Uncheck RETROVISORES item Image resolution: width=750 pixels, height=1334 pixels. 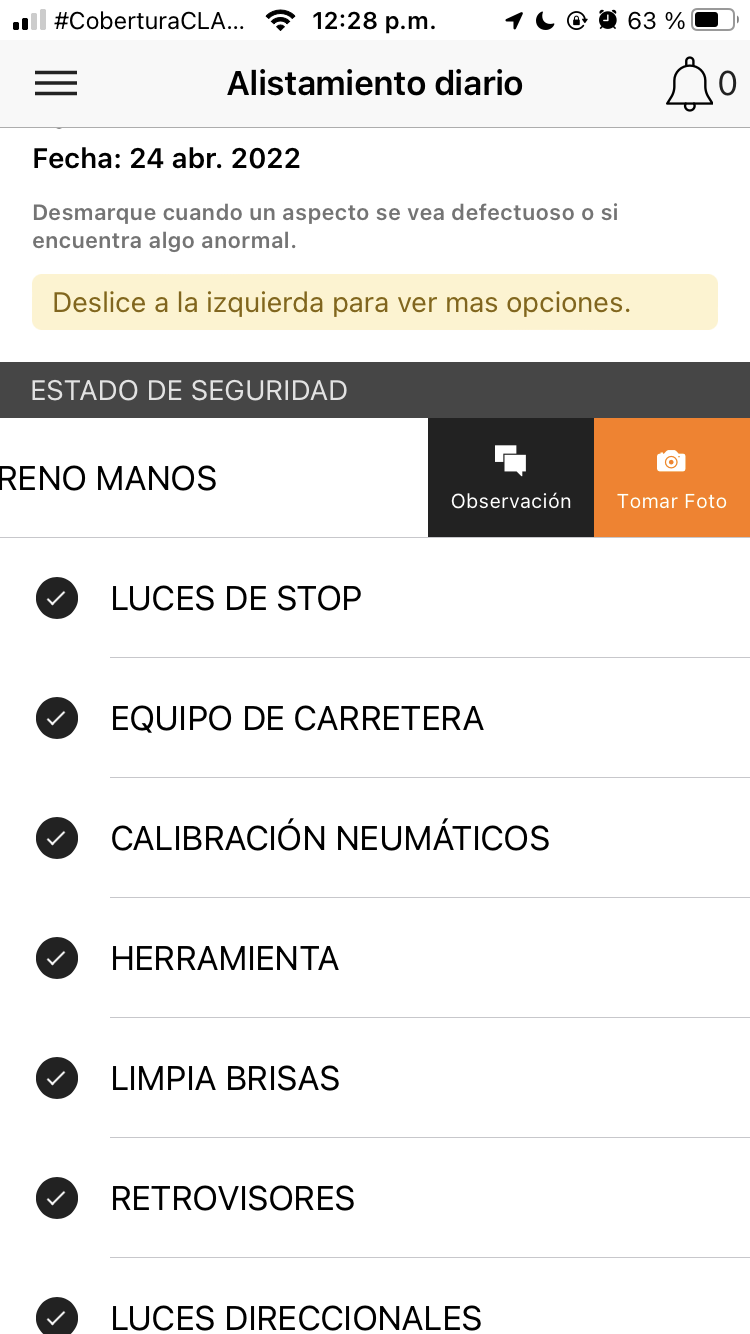(57, 1198)
